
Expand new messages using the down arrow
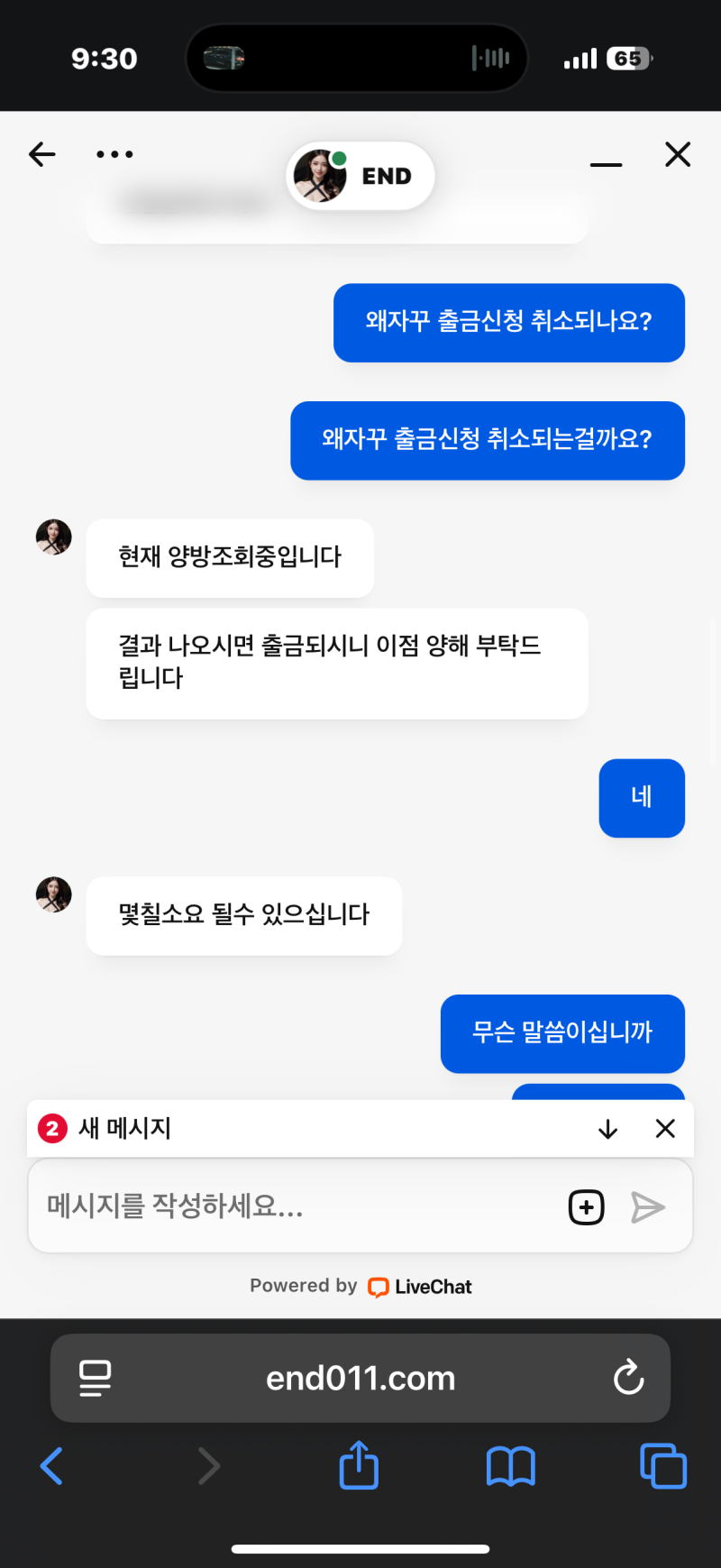coord(608,1128)
